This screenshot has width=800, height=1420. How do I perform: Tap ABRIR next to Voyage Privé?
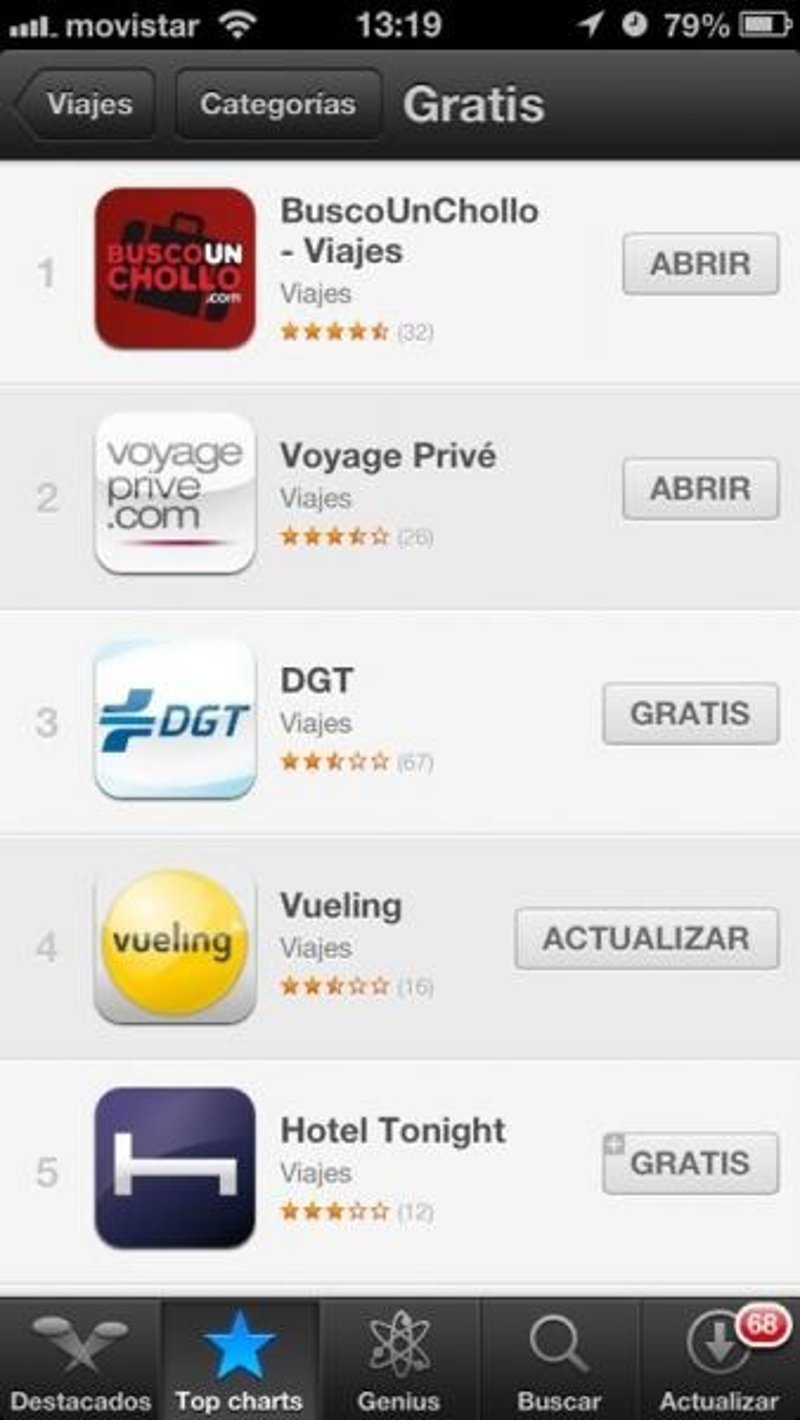[700, 489]
